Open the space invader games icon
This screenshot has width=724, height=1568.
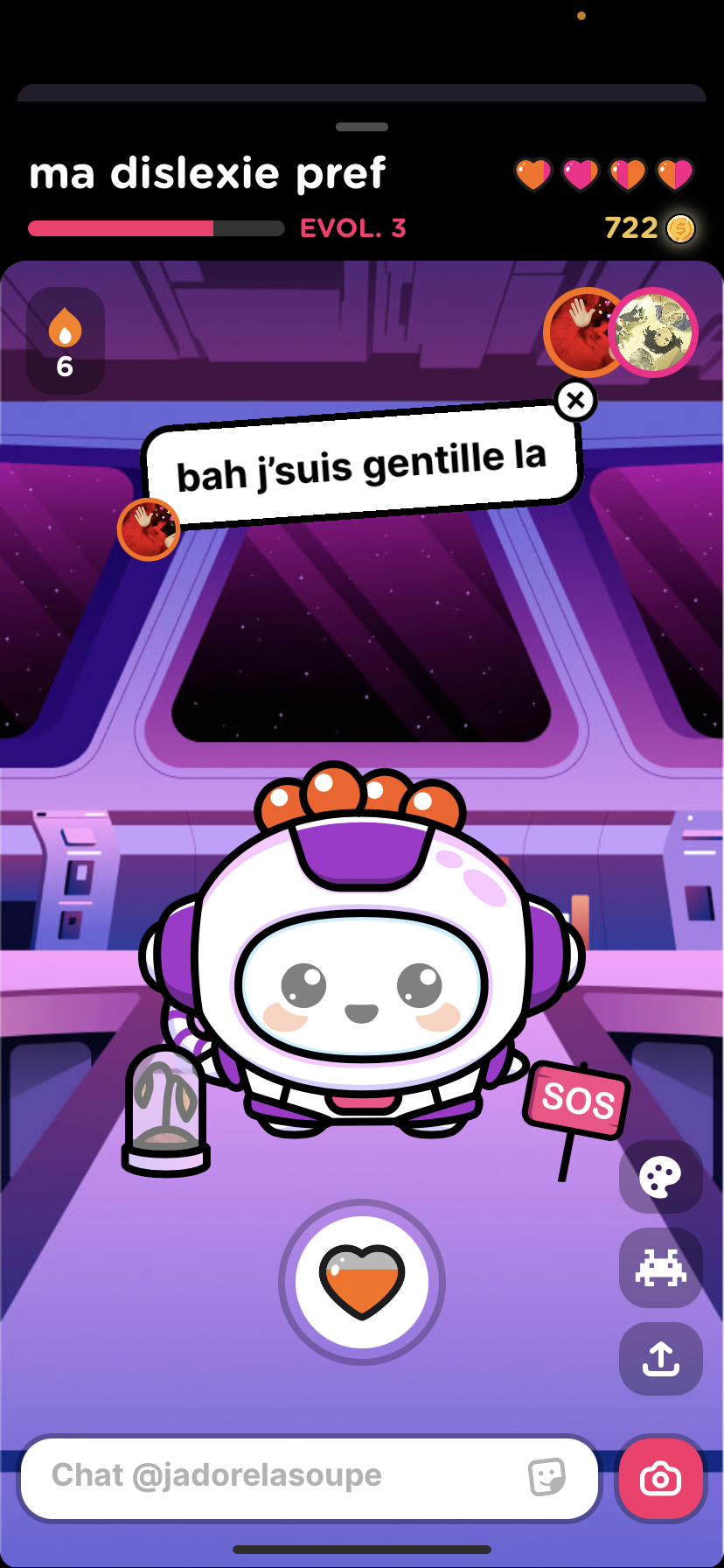pos(660,1268)
